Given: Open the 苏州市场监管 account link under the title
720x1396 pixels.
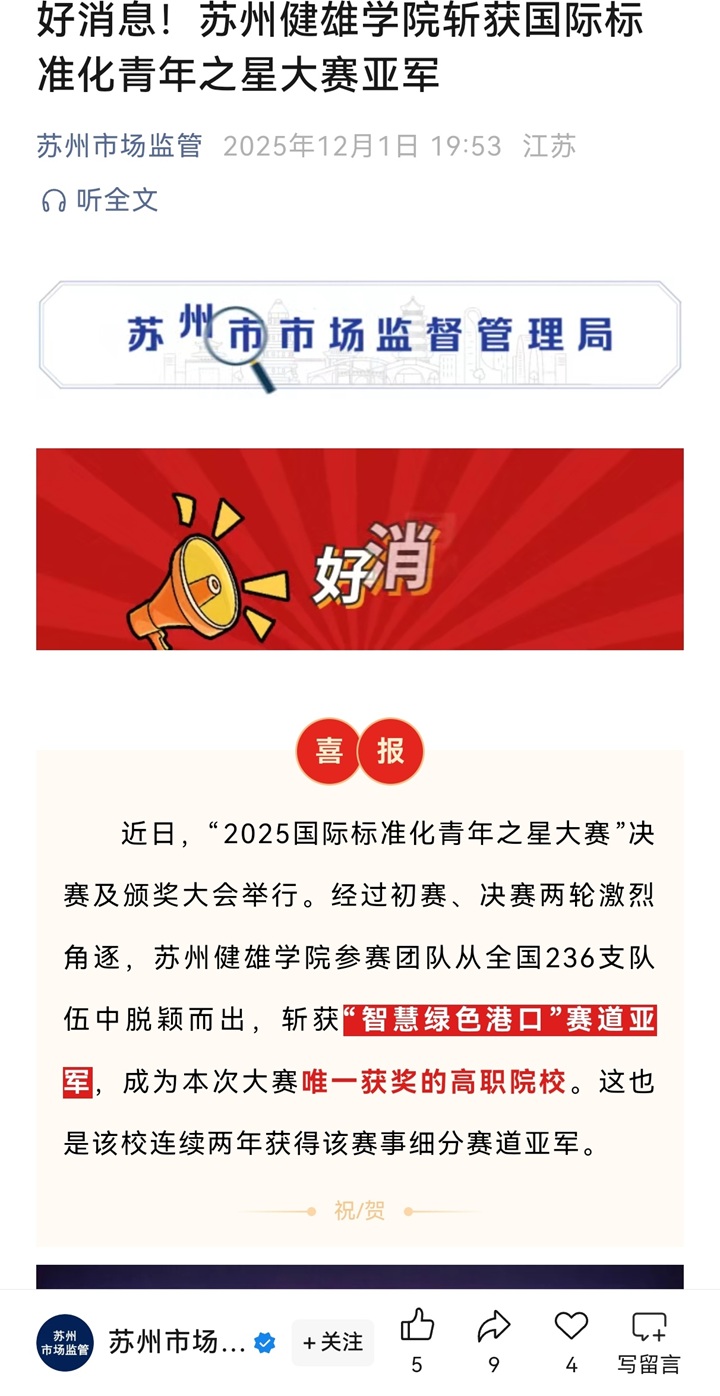Looking at the screenshot, I should (119, 146).
